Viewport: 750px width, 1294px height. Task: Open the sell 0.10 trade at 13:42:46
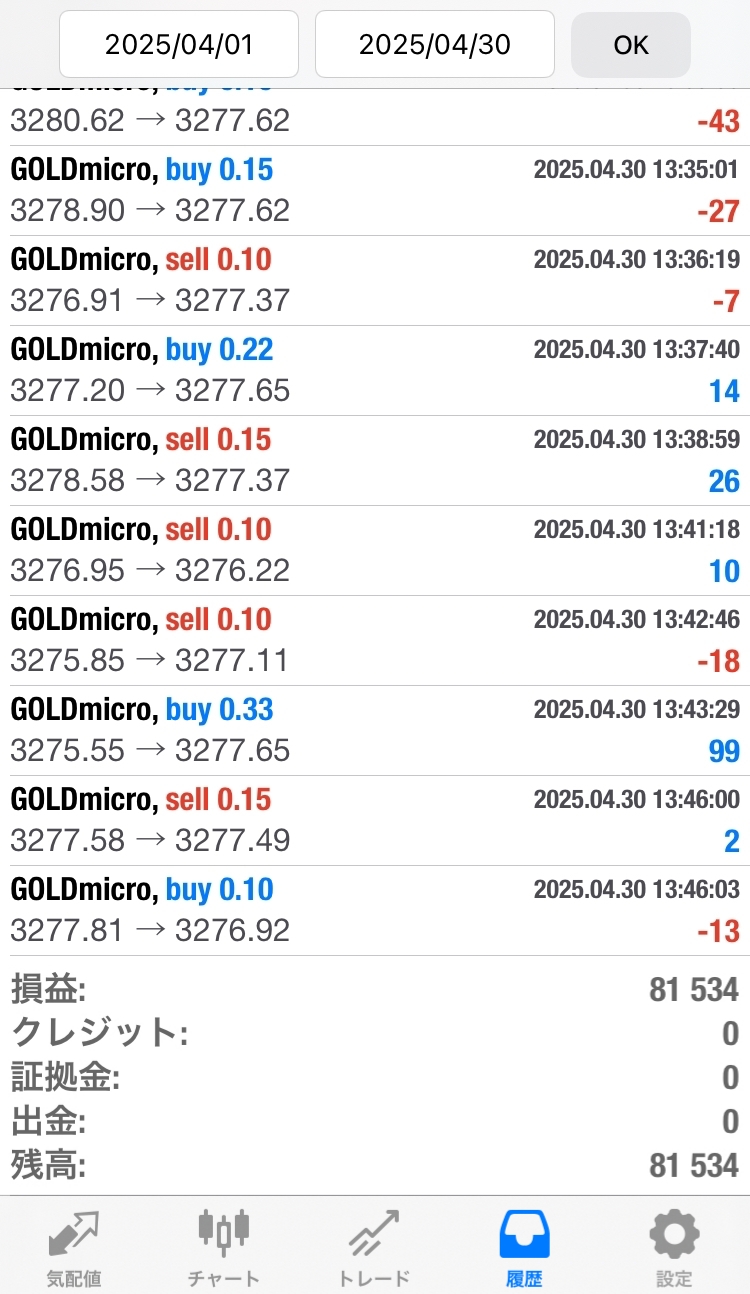(x=375, y=640)
